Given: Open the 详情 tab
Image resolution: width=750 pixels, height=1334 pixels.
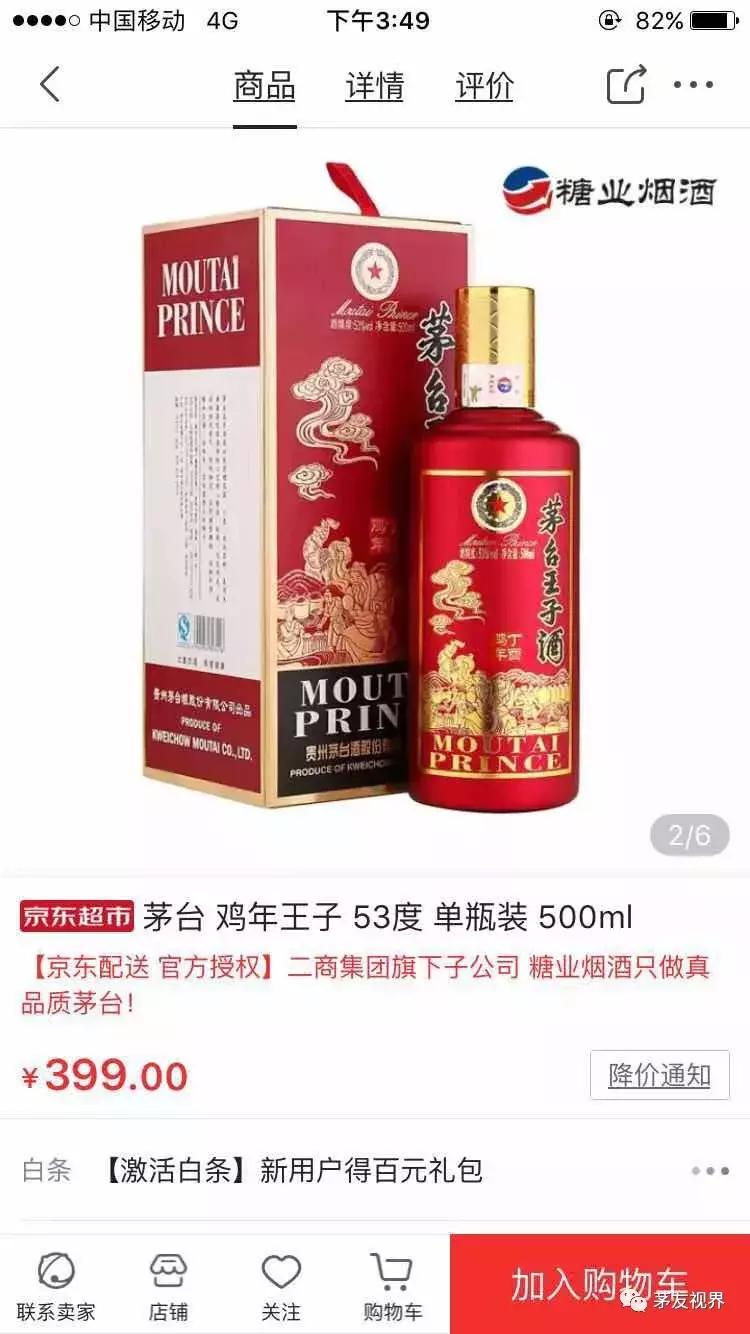Looking at the screenshot, I should pyautogui.click(x=373, y=85).
